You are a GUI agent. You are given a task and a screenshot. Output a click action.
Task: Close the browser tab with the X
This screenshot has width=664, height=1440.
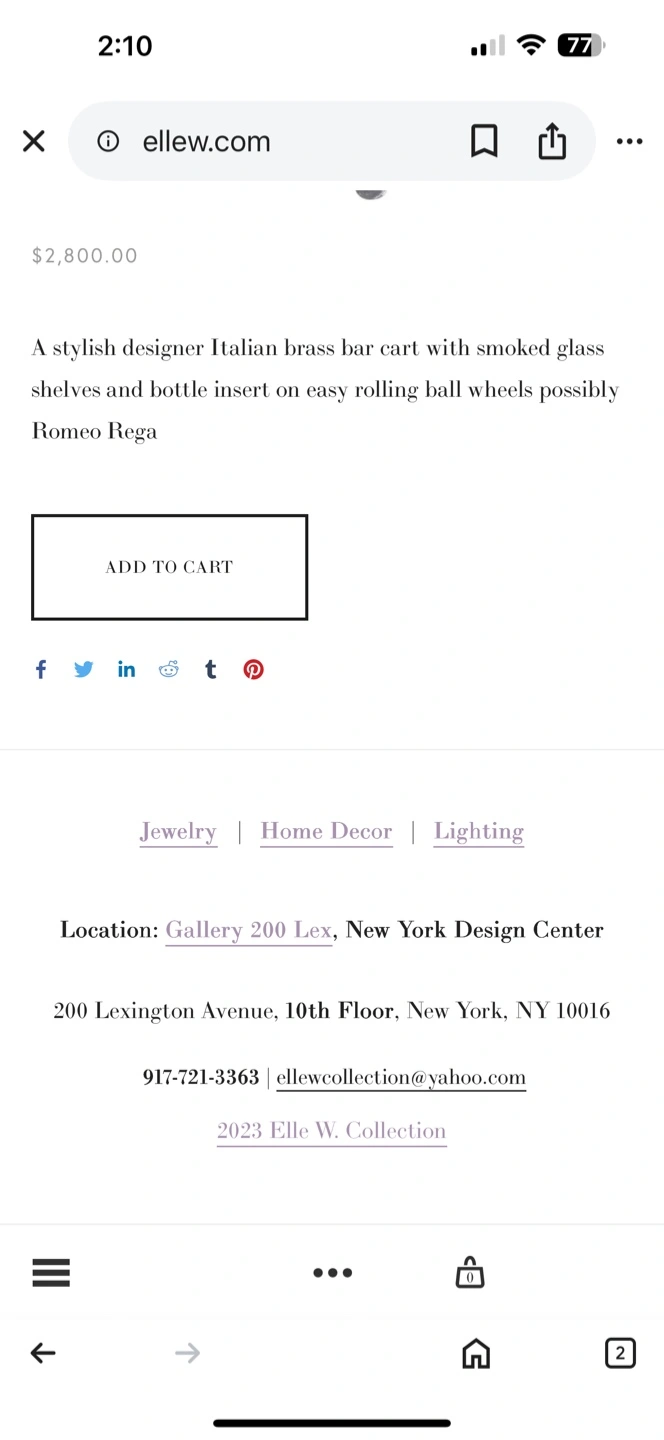[34, 141]
